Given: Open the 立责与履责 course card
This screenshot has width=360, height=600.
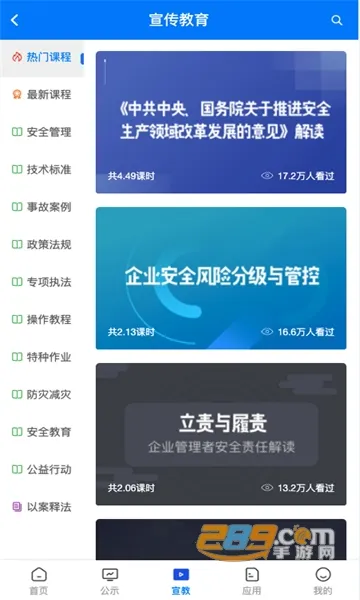Looking at the screenshot, I should [x=221, y=434].
